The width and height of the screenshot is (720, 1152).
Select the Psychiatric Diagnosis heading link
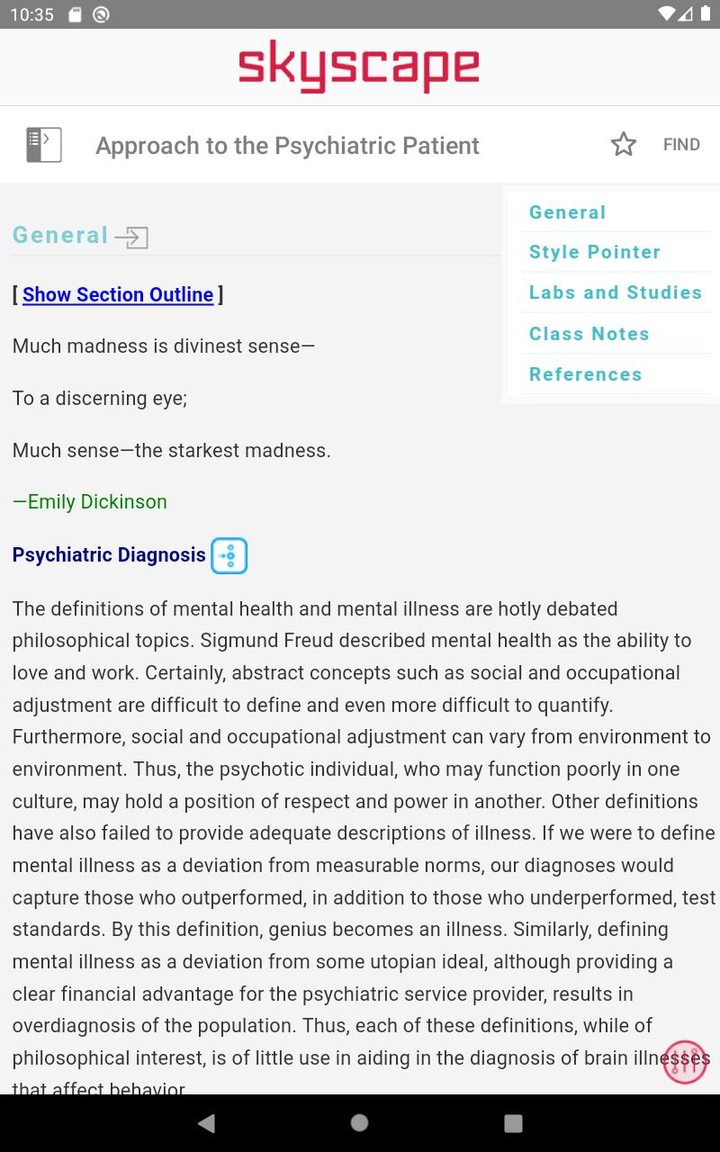108,555
